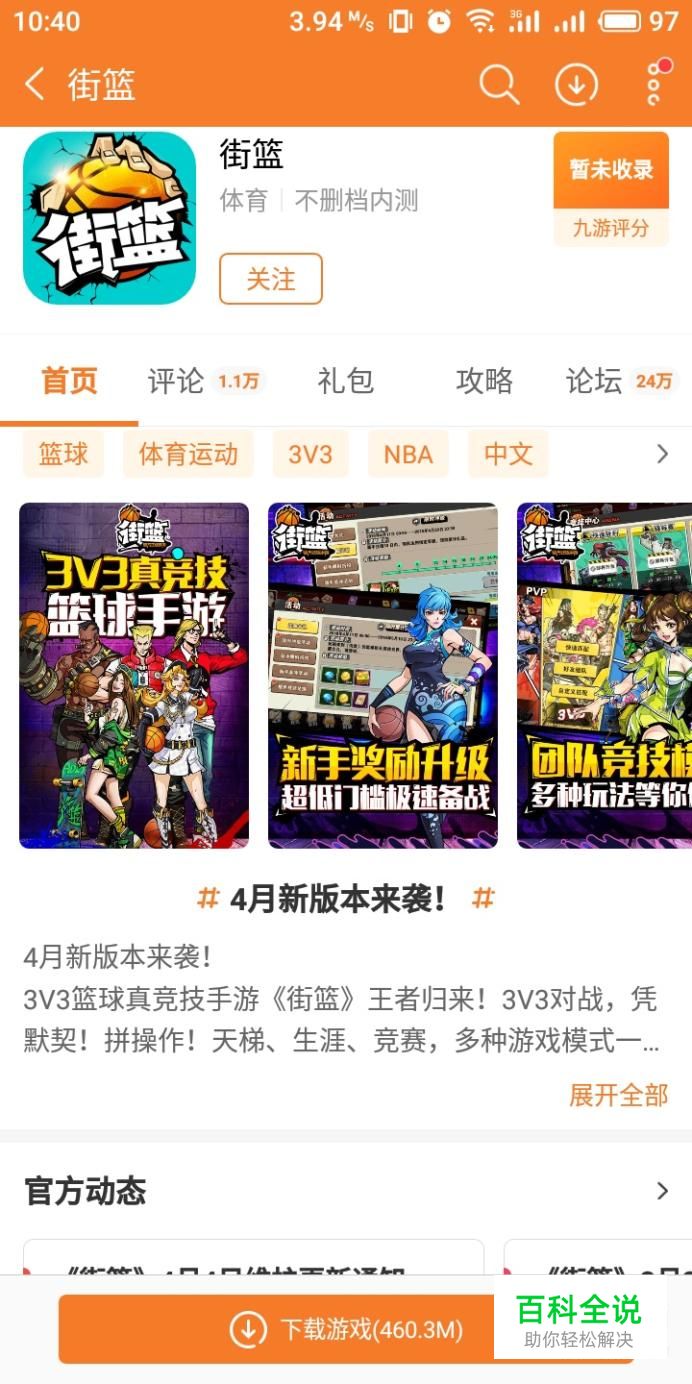Image resolution: width=692 pixels, height=1384 pixels.
Task: Select the 篮球 tag chip
Action: tap(63, 454)
